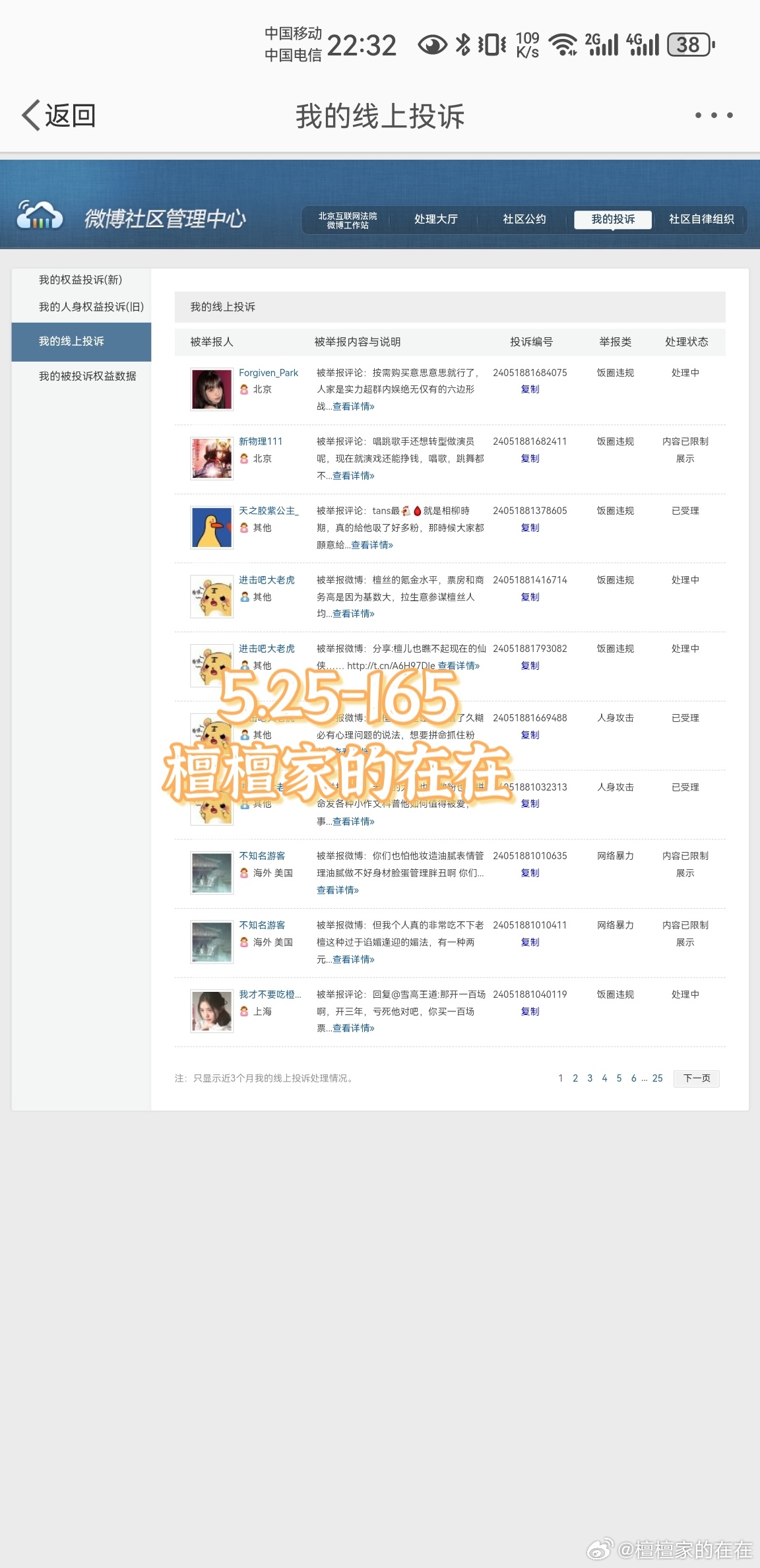
Task: View details of complaint 24051881010635
Action: click(x=337, y=890)
